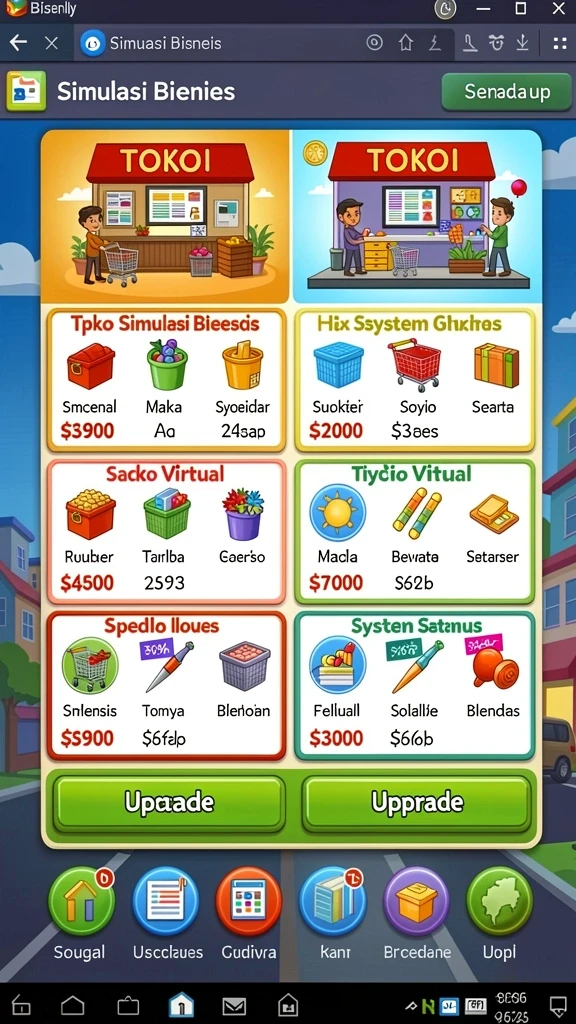Open the Tiydio Vitual card
The height and width of the screenshot is (1024, 576).
[415, 532]
